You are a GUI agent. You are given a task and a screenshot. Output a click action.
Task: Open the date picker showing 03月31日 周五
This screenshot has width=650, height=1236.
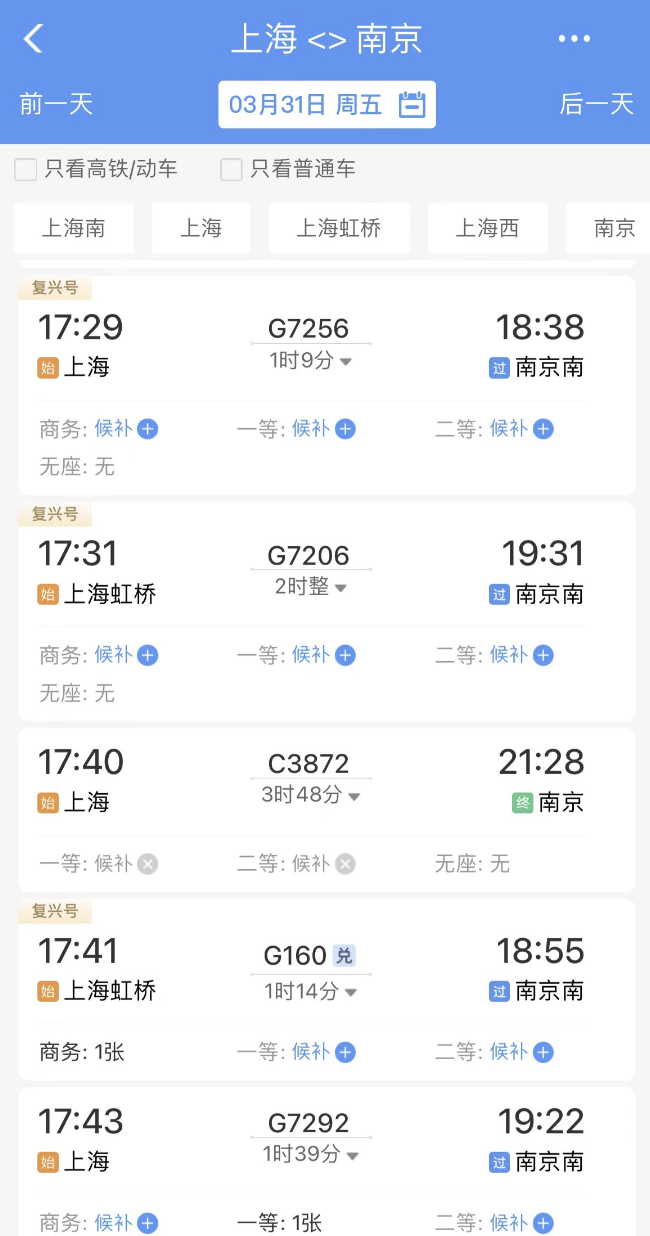[x=327, y=104]
